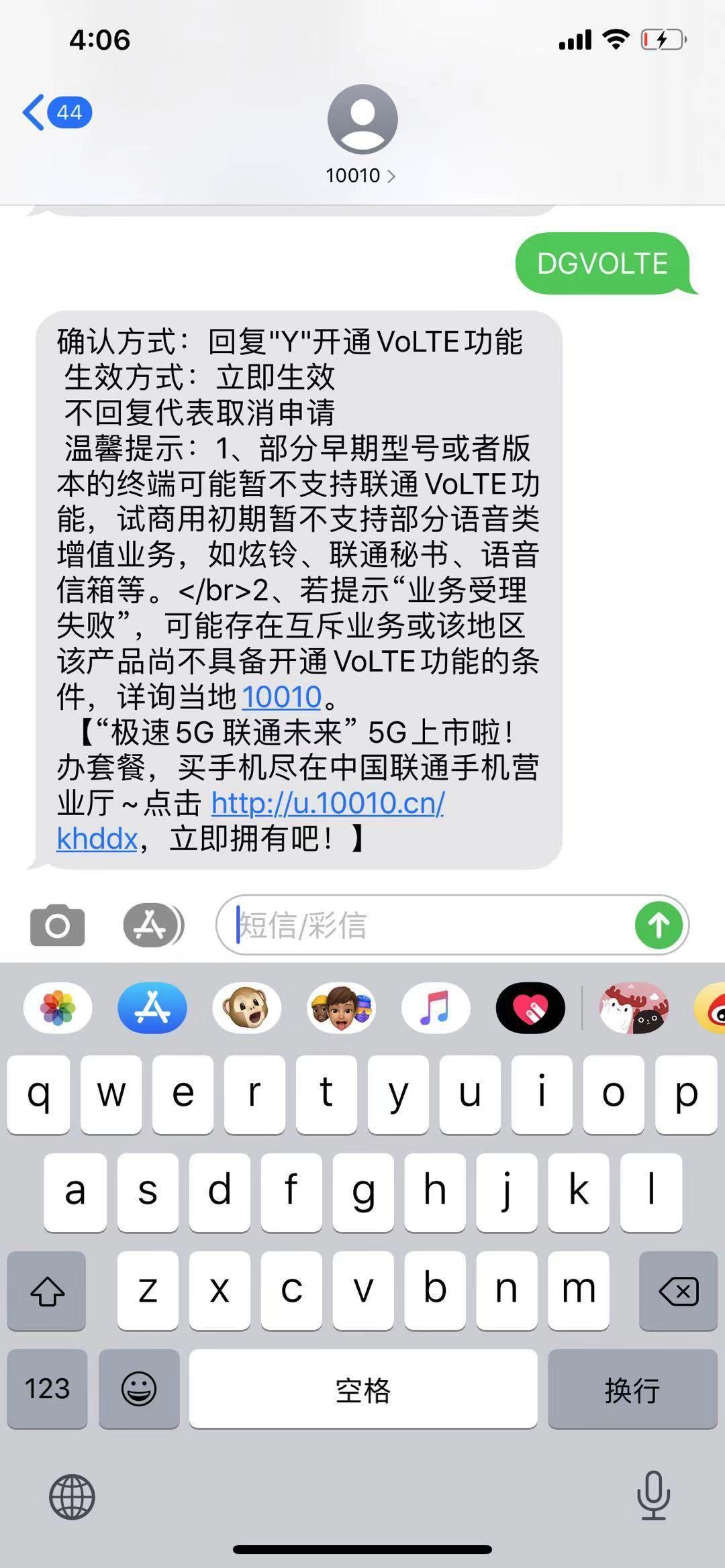The height and width of the screenshot is (1568, 725).
Task: Toggle the Shift key on the keyboard
Action: pos(46,1290)
